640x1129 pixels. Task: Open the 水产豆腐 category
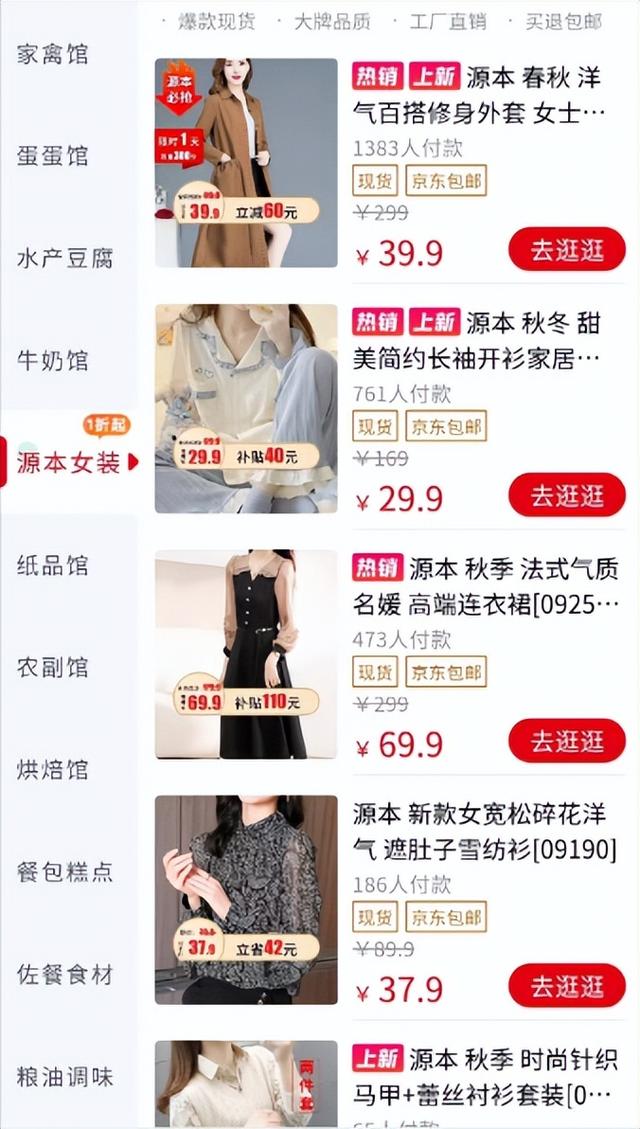(x=65, y=258)
